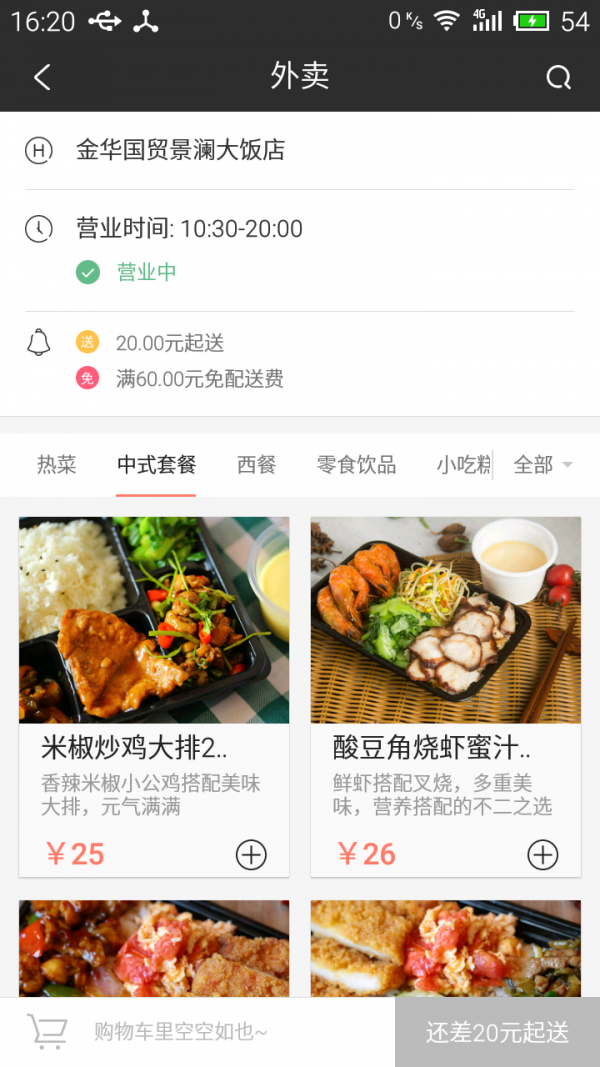Open the shopping cart
Viewport: 600px width, 1067px height.
[x=47, y=1031]
